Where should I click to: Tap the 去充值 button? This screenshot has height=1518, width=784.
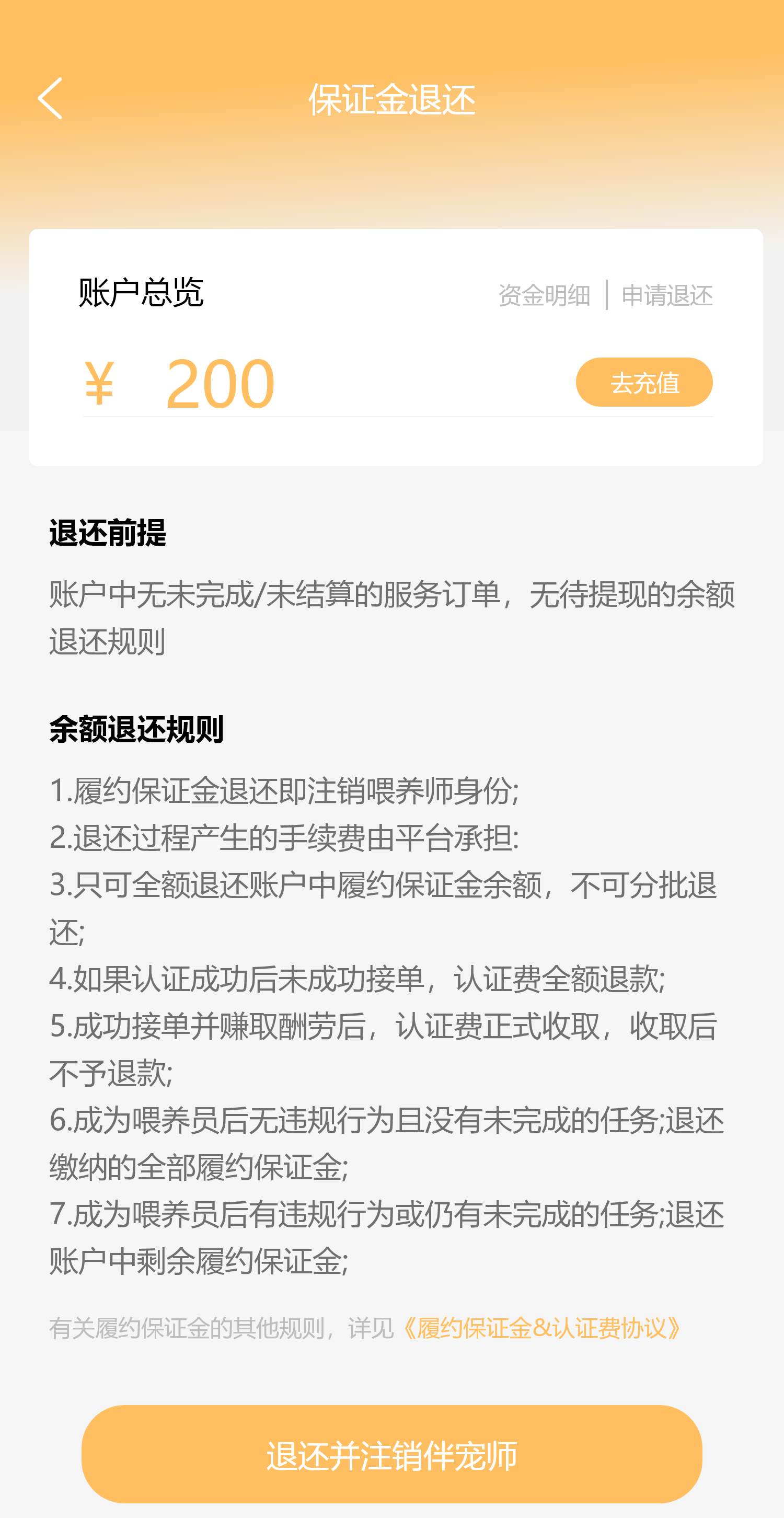[x=644, y=383]
